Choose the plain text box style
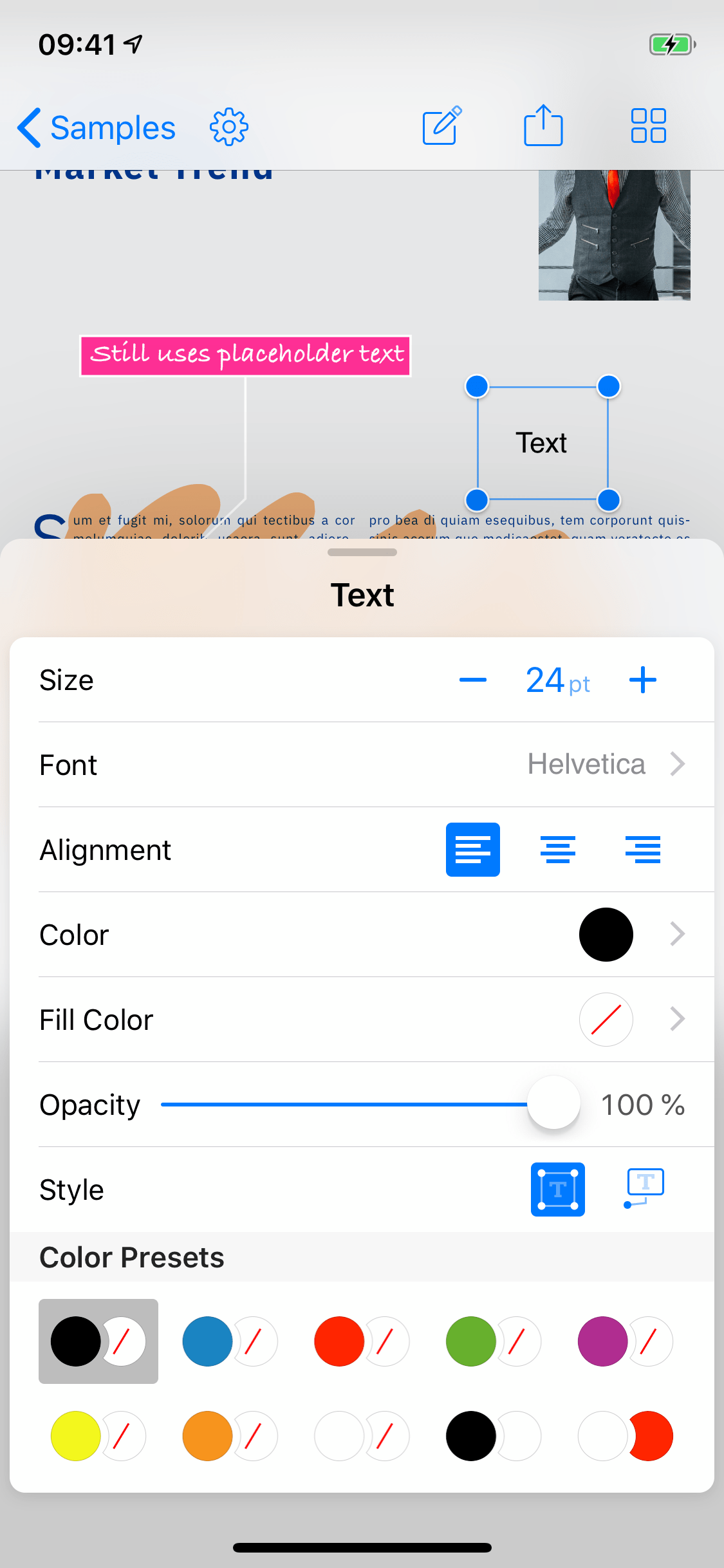 (x=558, y=1190)
